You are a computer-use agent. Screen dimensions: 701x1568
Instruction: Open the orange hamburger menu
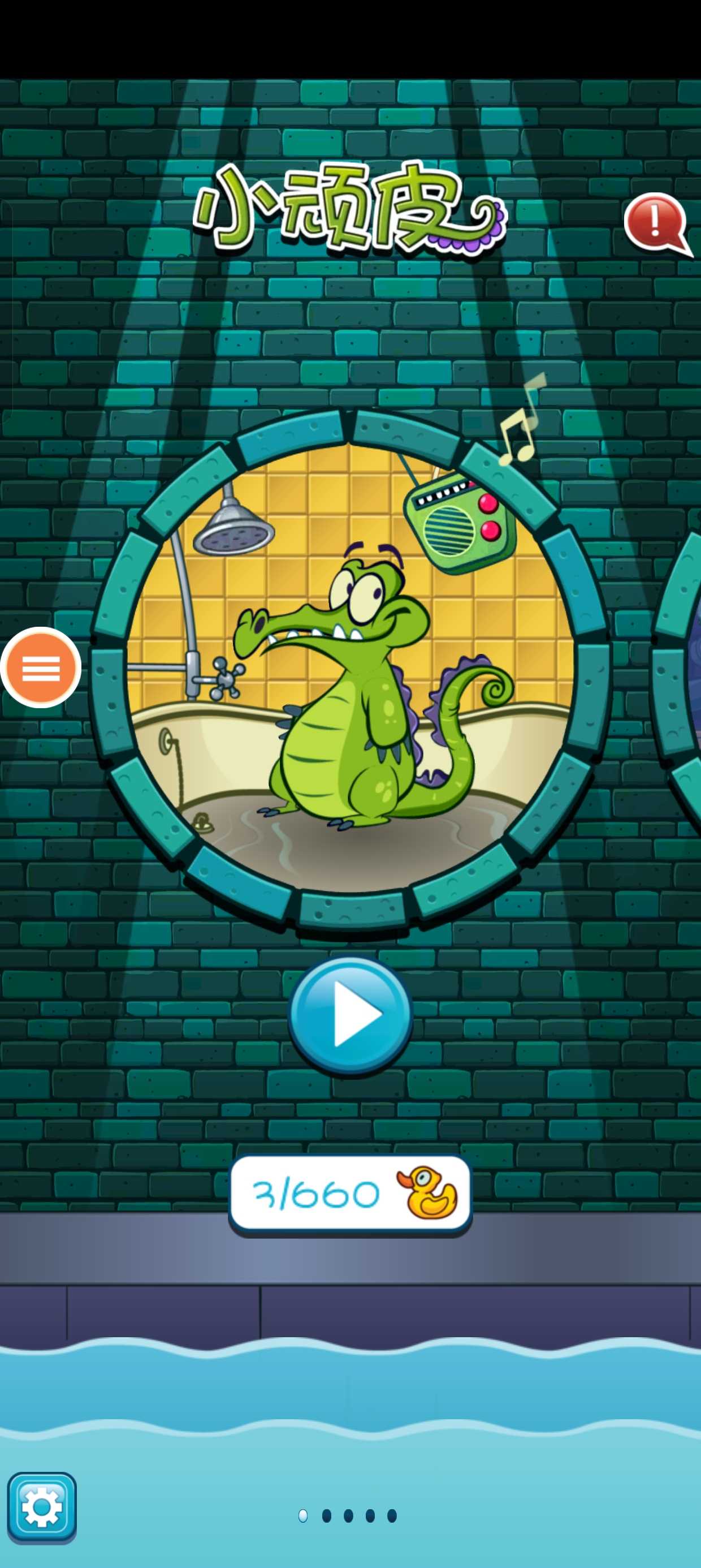point(41,667)
